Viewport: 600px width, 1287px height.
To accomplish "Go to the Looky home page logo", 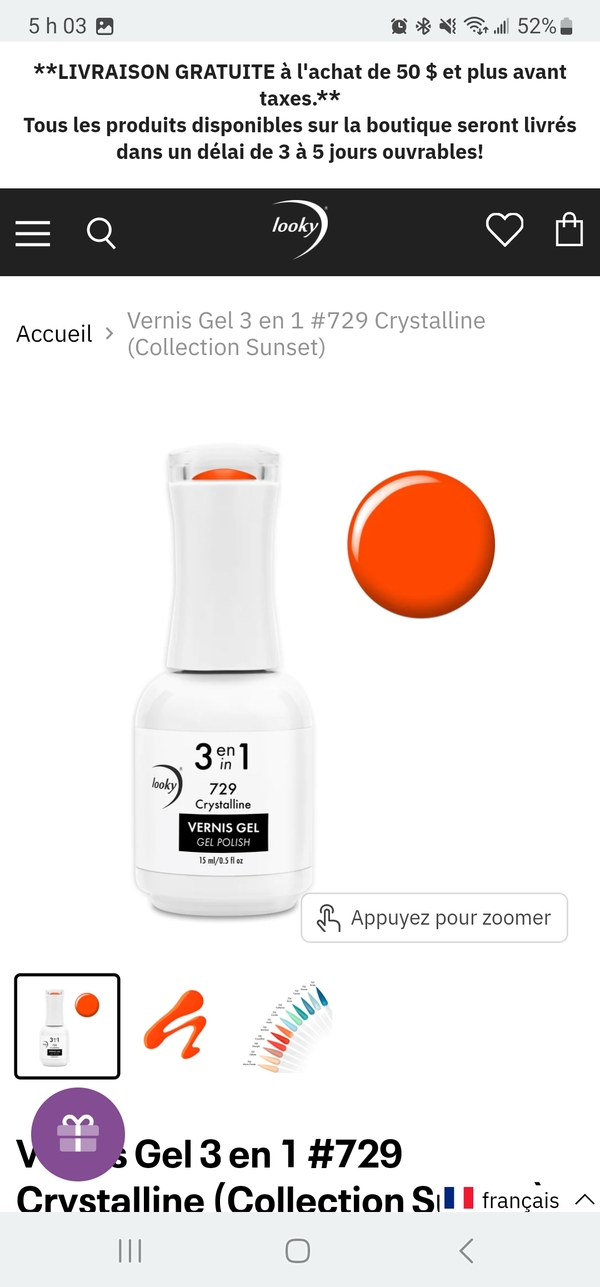I will [x=298, y=230].
